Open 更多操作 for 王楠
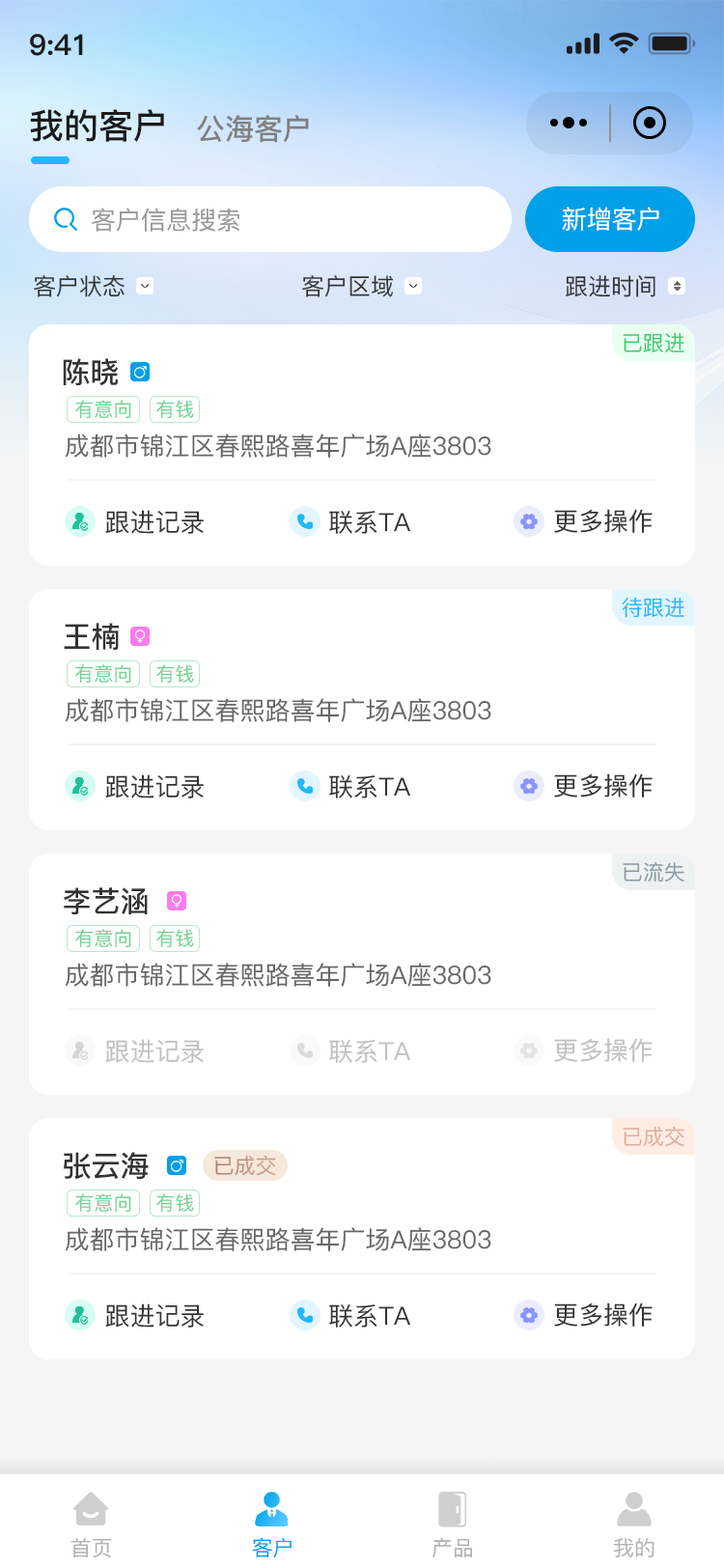Image resolution: width=724 pixels, height=1568 pixels. coord(583,787)
